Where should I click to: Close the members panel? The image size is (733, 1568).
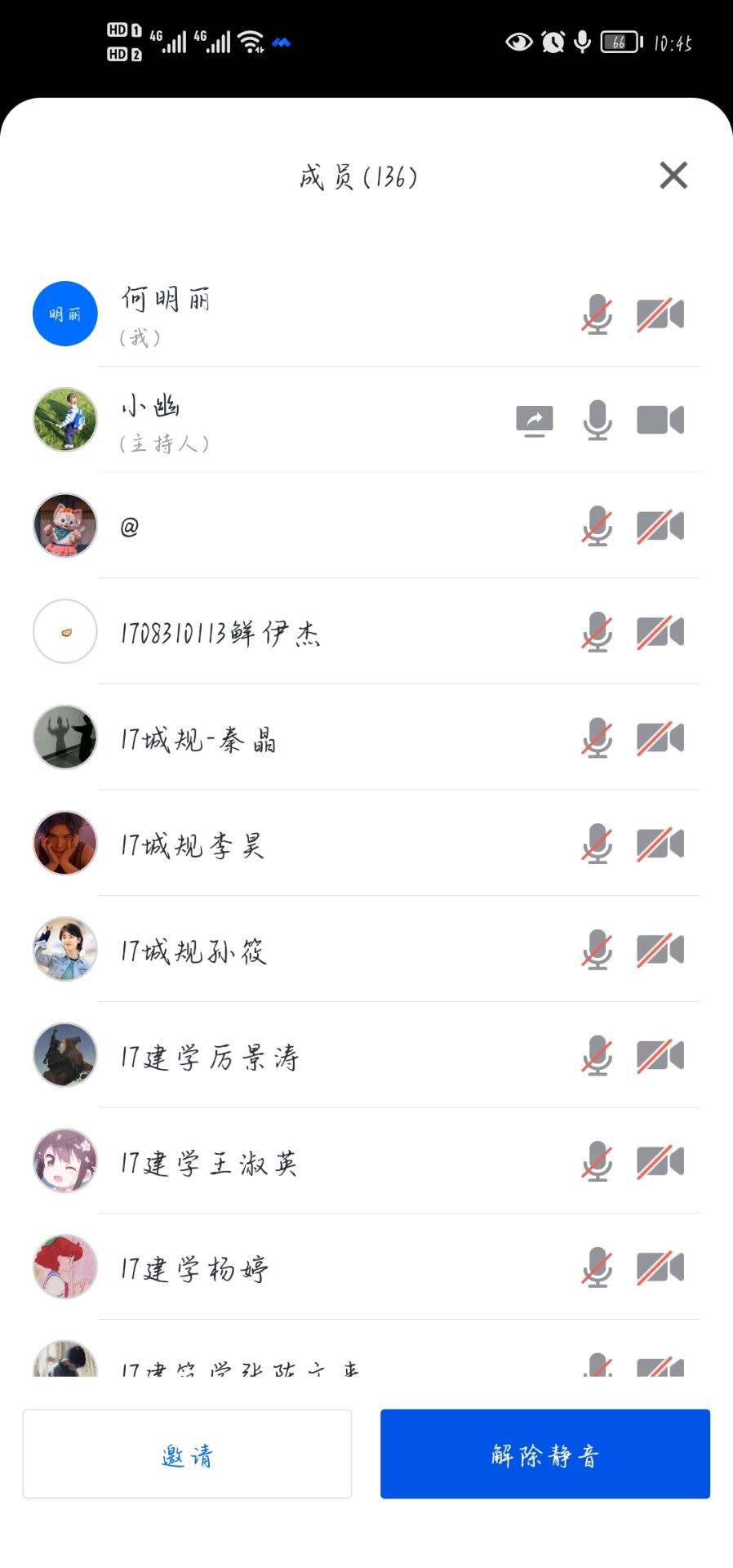(x=673, y=175)
